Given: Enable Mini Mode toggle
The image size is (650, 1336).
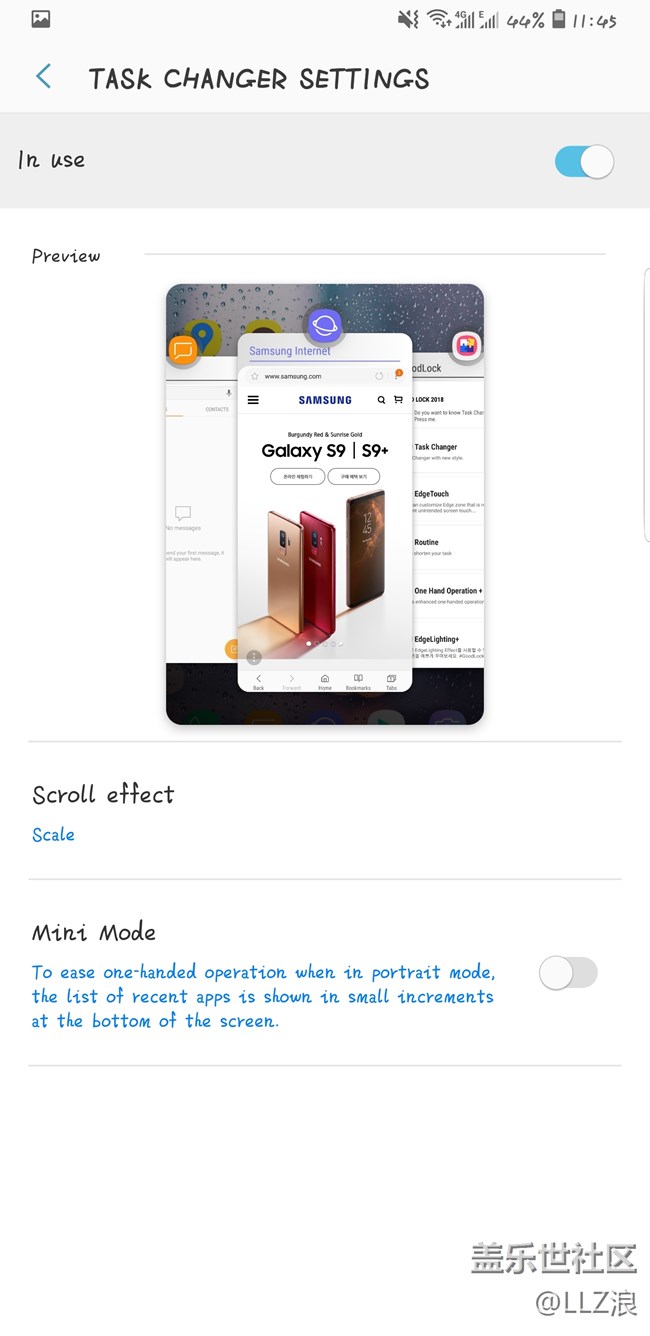Looking at the screenshot, I should tap(568, 973).
